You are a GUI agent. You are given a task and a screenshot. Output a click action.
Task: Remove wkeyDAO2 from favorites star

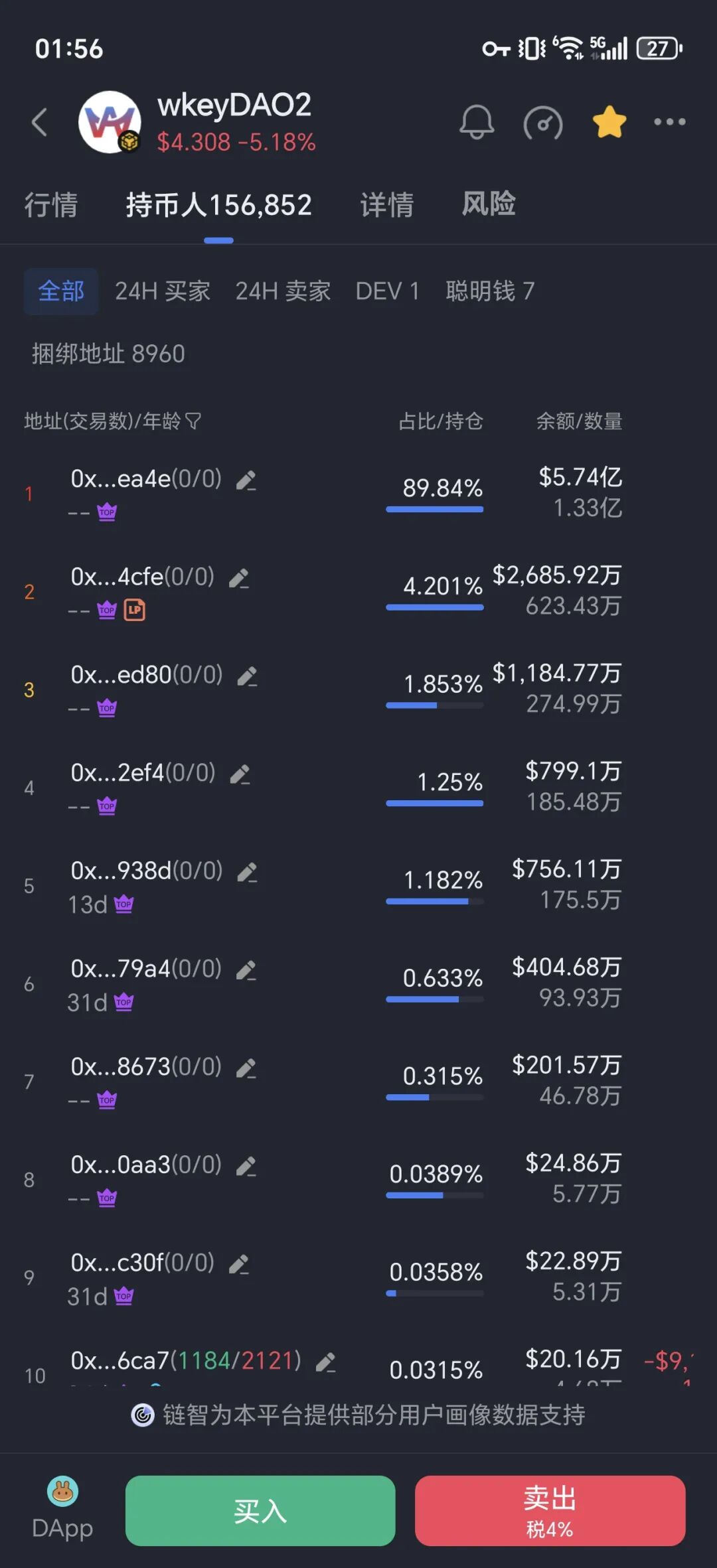pos(609,122)
